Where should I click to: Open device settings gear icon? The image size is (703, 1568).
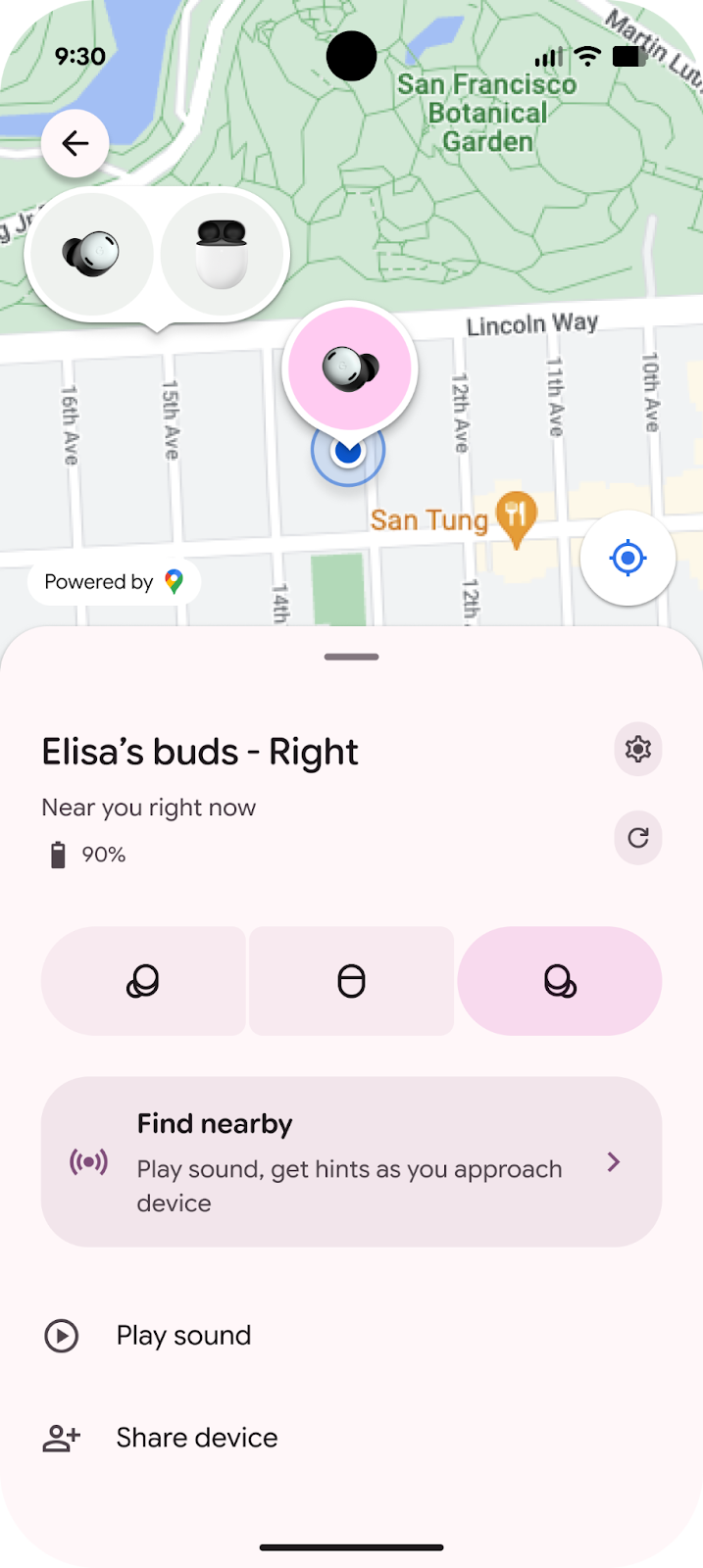[x=638, y=750]
